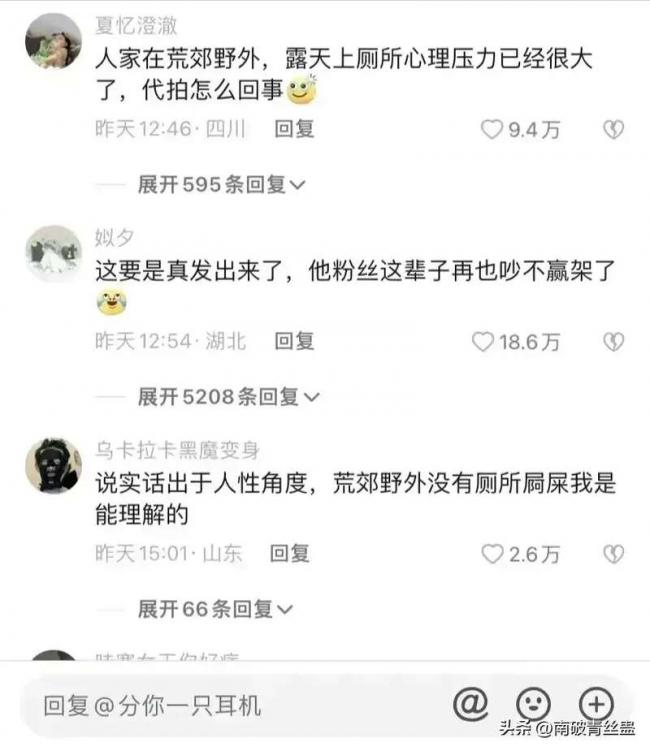Dislike 乌卡拉卡黑魔变身's comment
This screenshot has height=751, width=650.
(x=612, y=554)
